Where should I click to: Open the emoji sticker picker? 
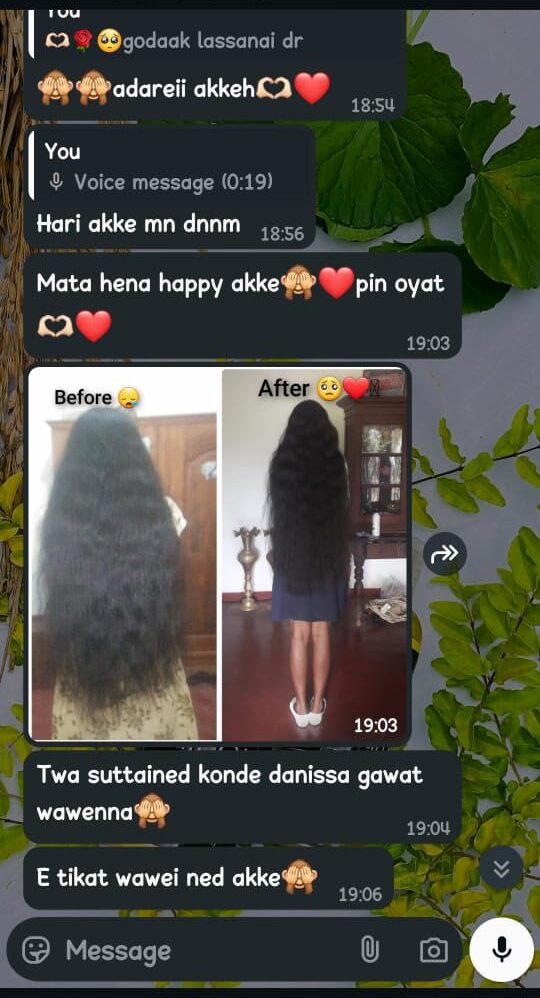[x=36, y=951]
